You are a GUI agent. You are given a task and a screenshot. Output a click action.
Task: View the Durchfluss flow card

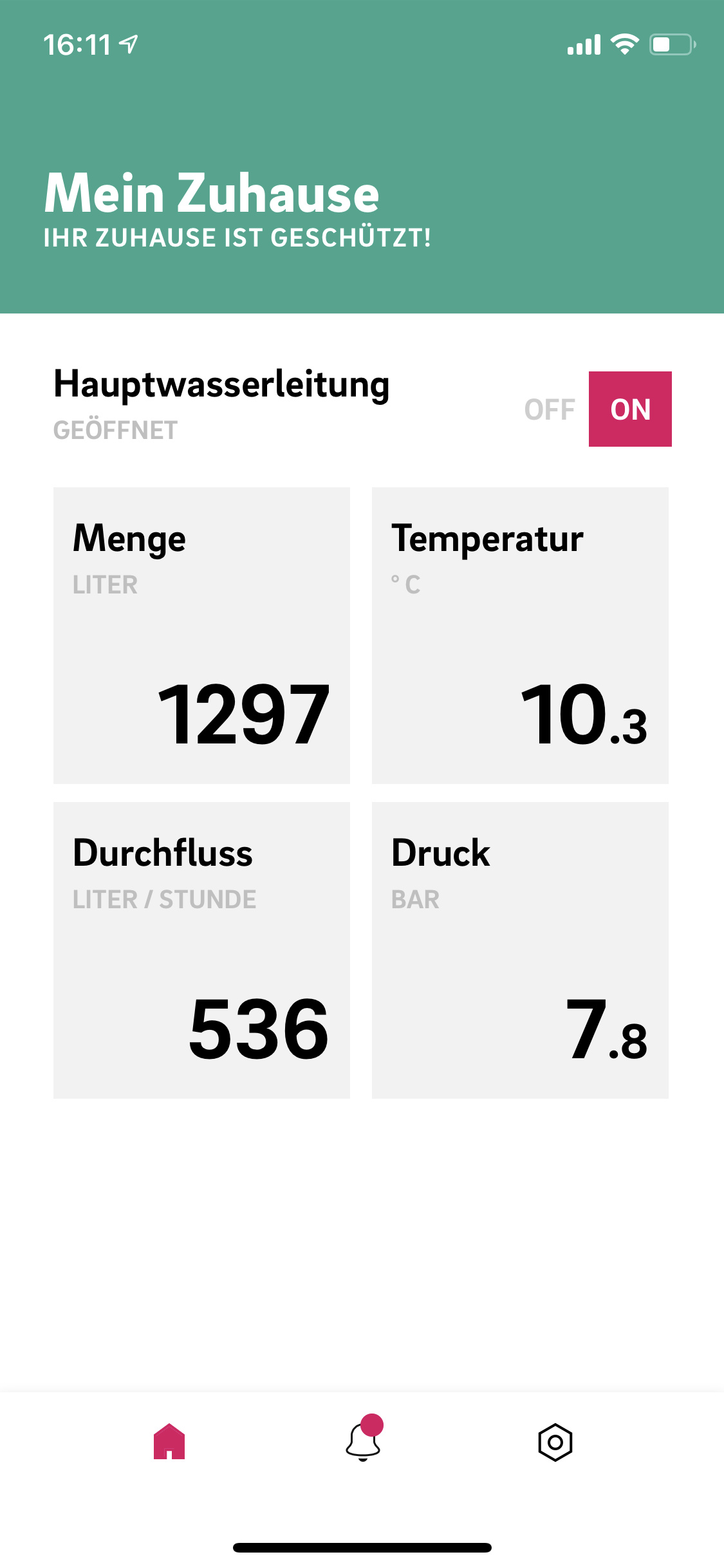[201, 950]
